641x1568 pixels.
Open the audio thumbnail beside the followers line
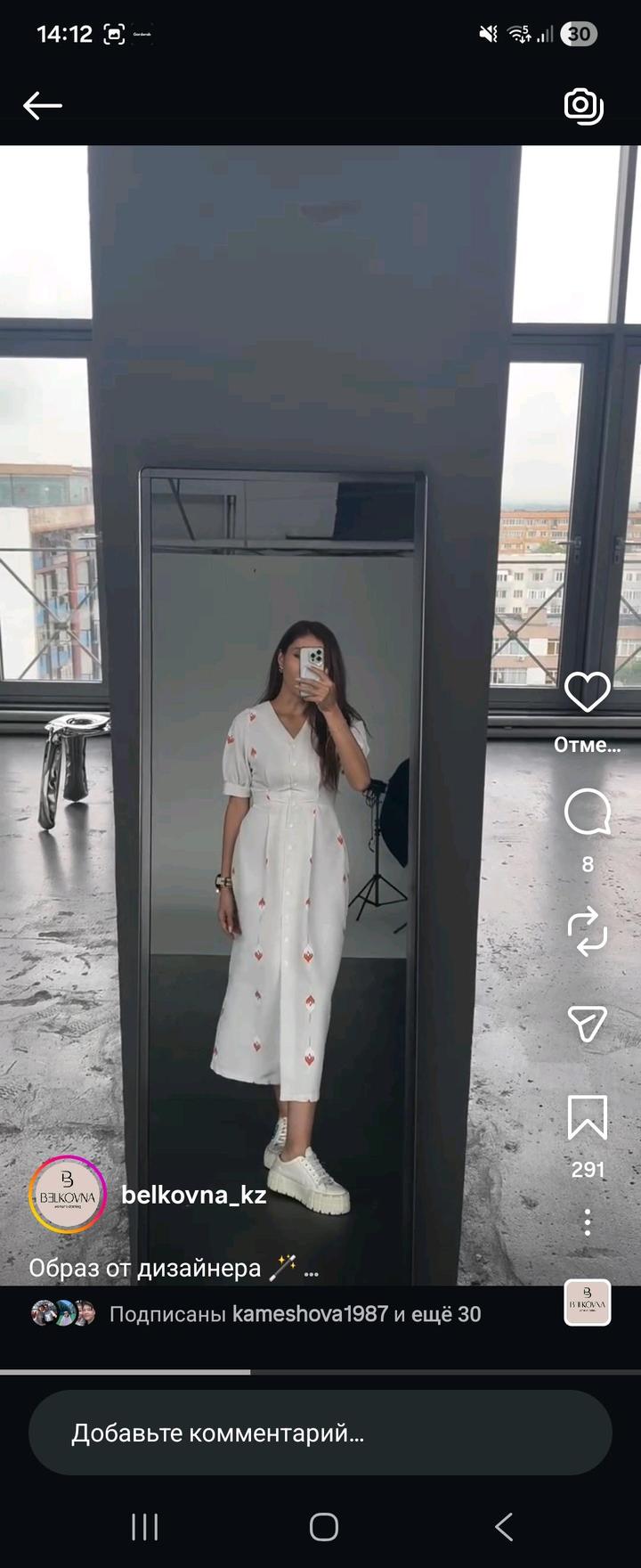(588, 1303)
